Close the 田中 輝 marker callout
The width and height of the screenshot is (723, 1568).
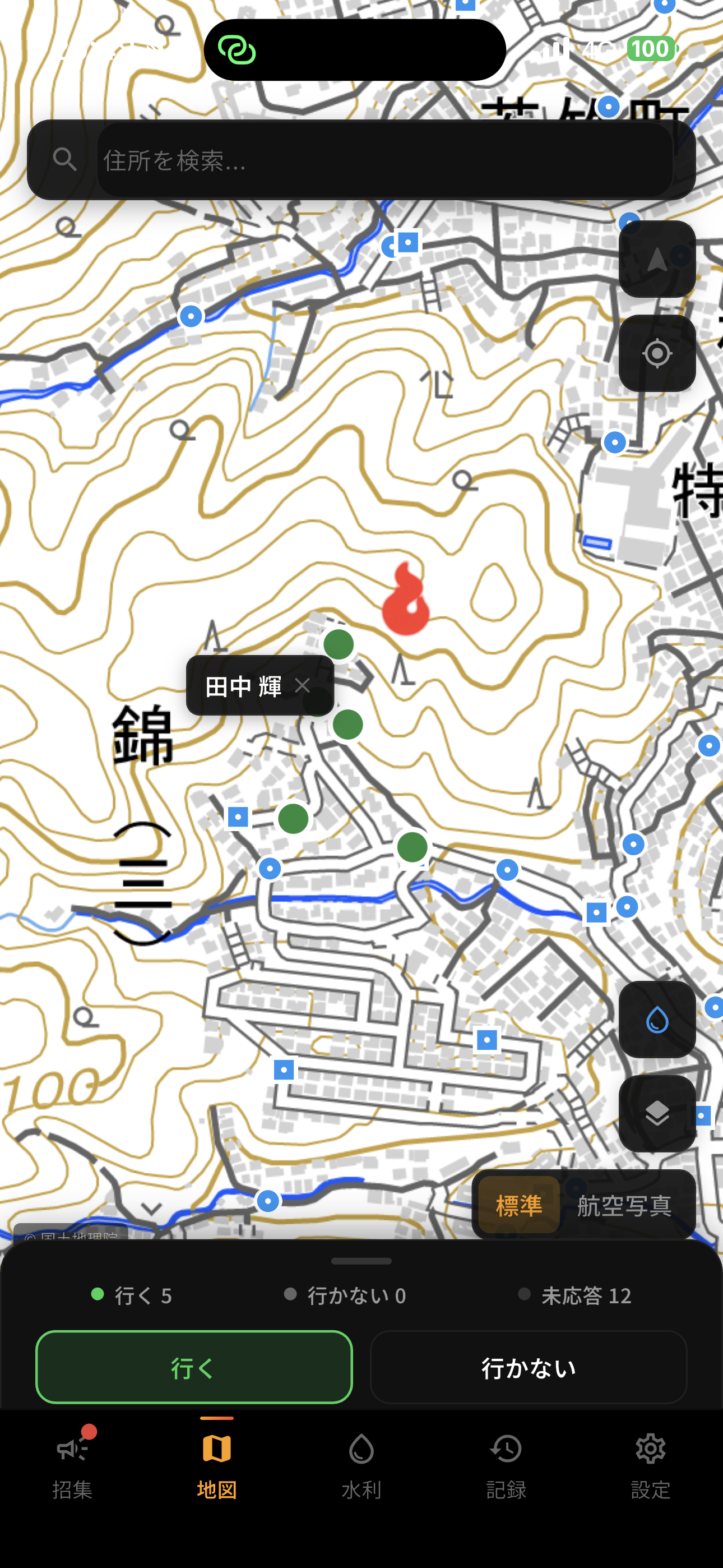coord(304,685)
